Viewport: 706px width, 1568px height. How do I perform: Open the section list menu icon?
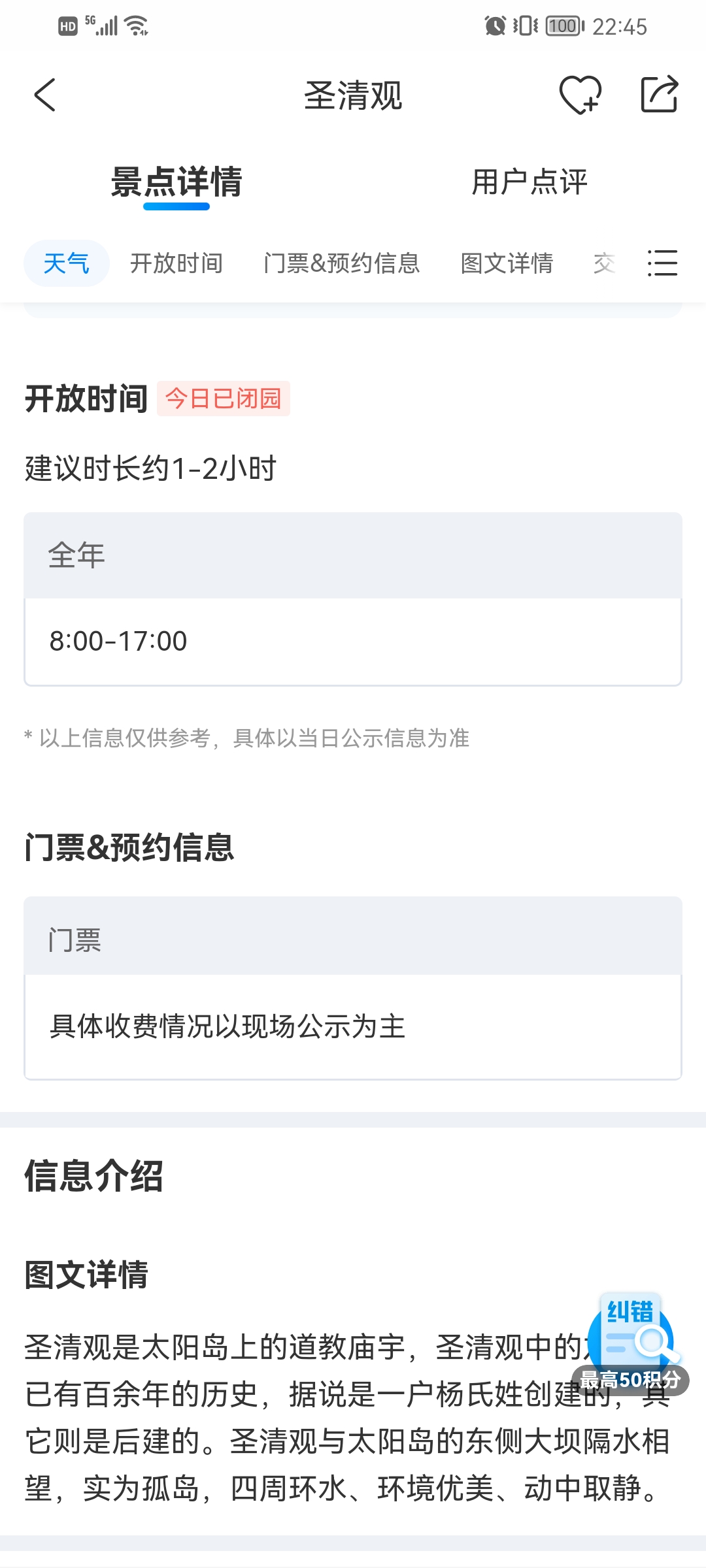click(x=662, y=263)
